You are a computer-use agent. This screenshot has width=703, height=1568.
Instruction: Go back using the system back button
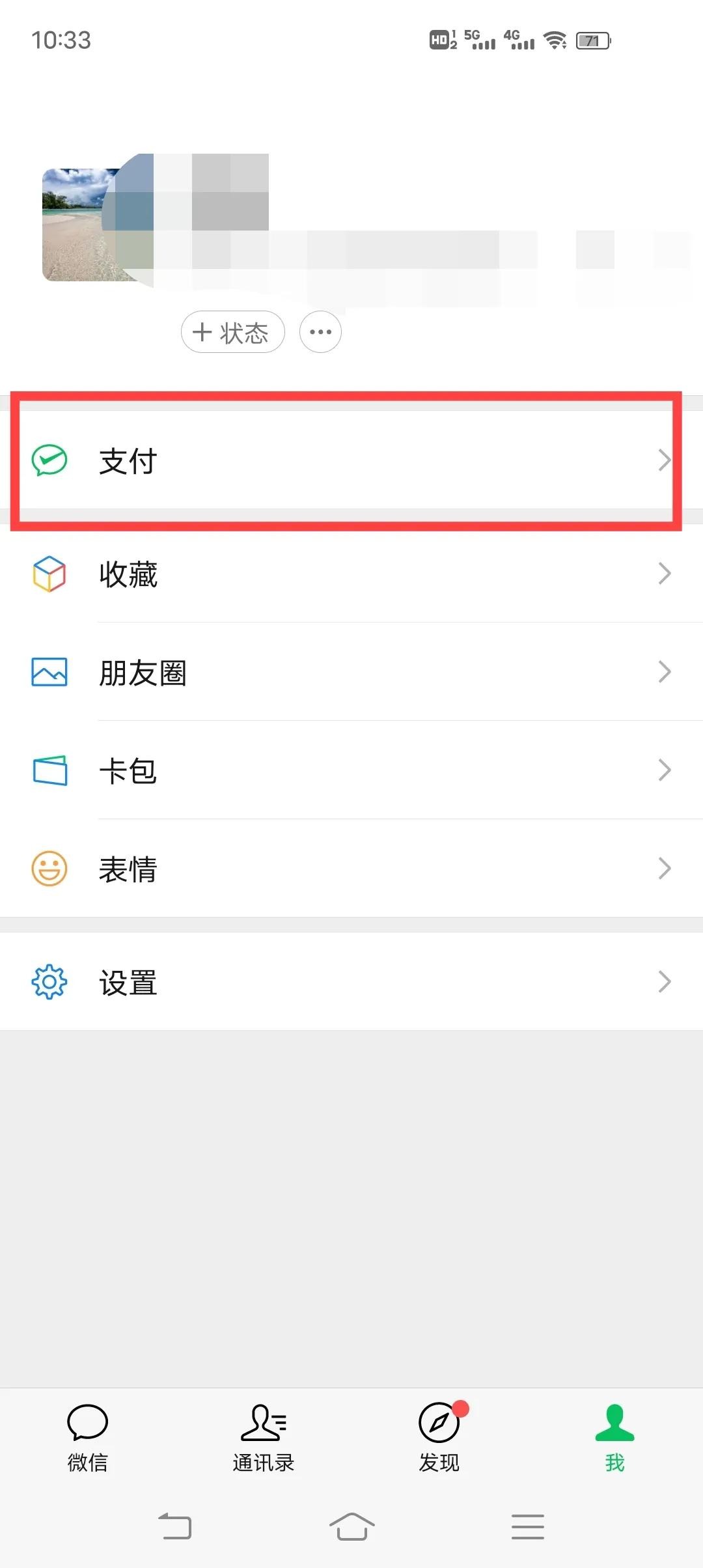(x=175, y=1527)
